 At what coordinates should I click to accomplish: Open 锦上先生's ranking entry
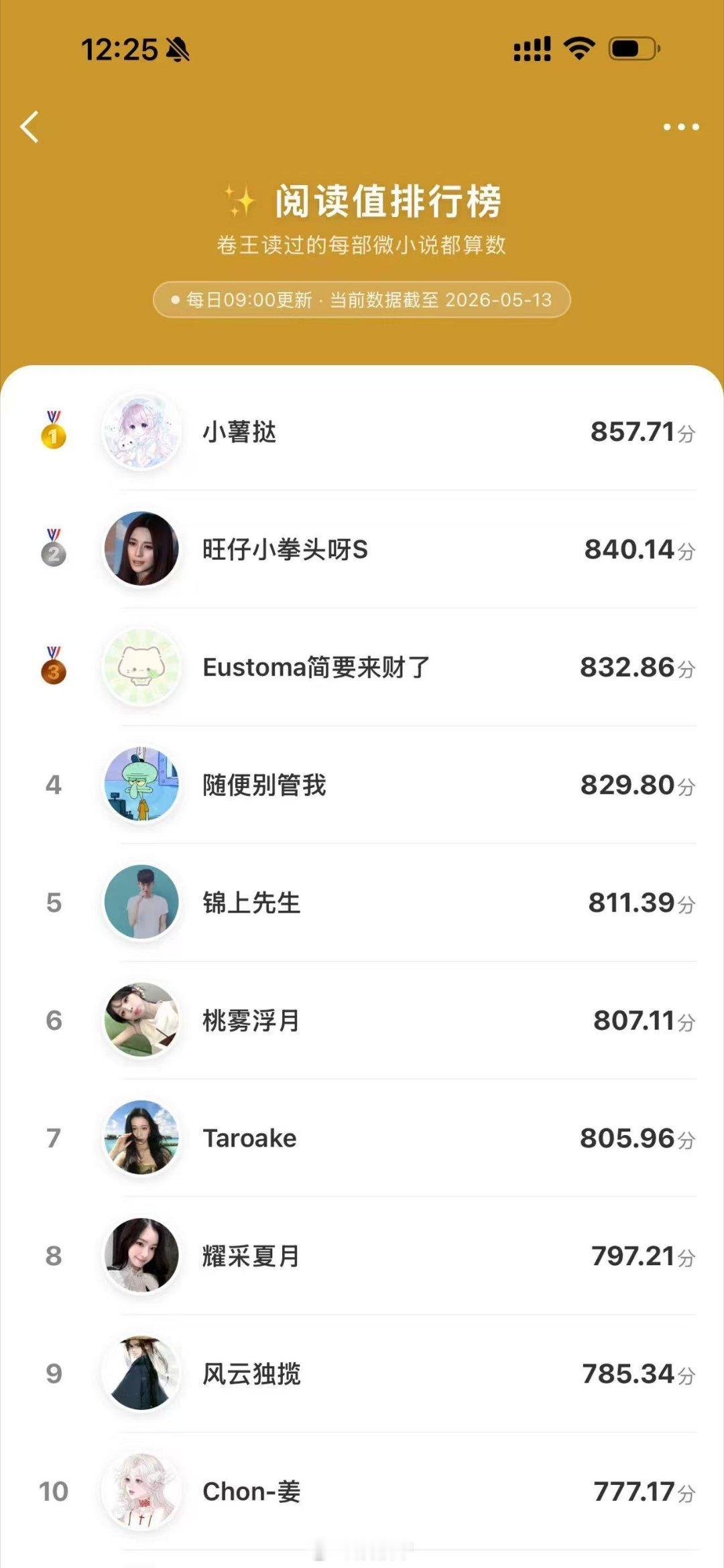click(362, 903)
